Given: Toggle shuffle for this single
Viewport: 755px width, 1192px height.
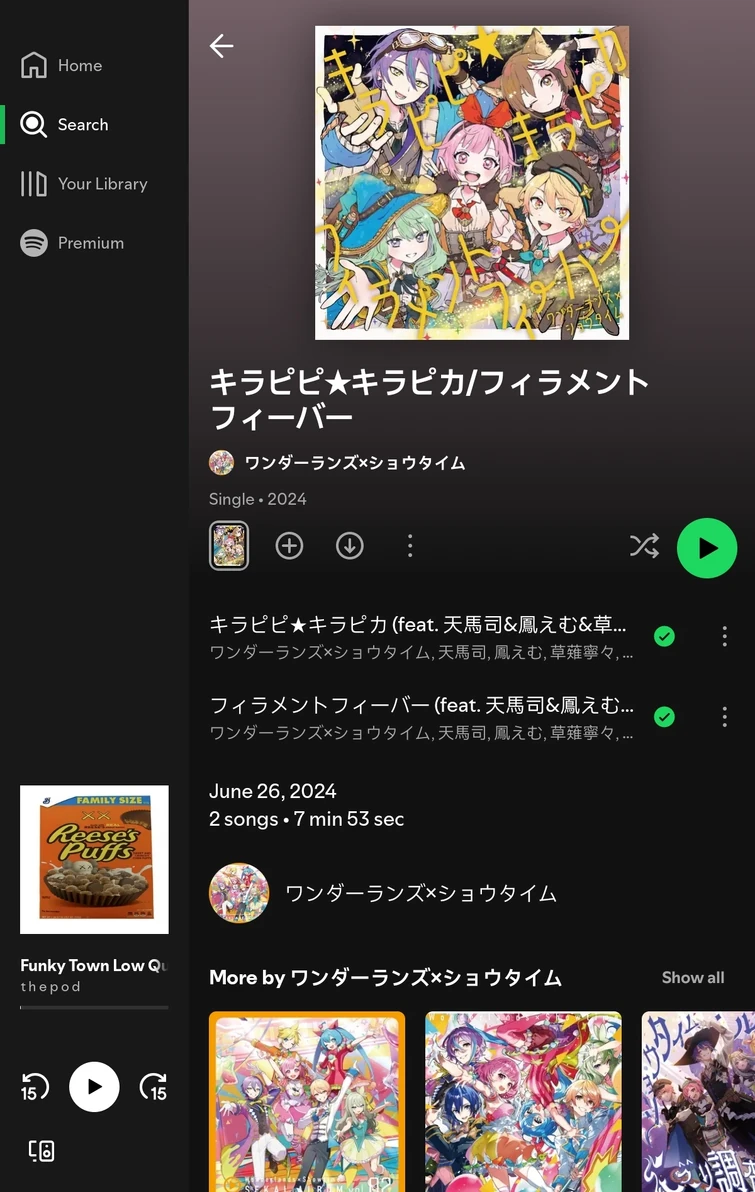Looking at the screenshot, I should pos(644,546).
